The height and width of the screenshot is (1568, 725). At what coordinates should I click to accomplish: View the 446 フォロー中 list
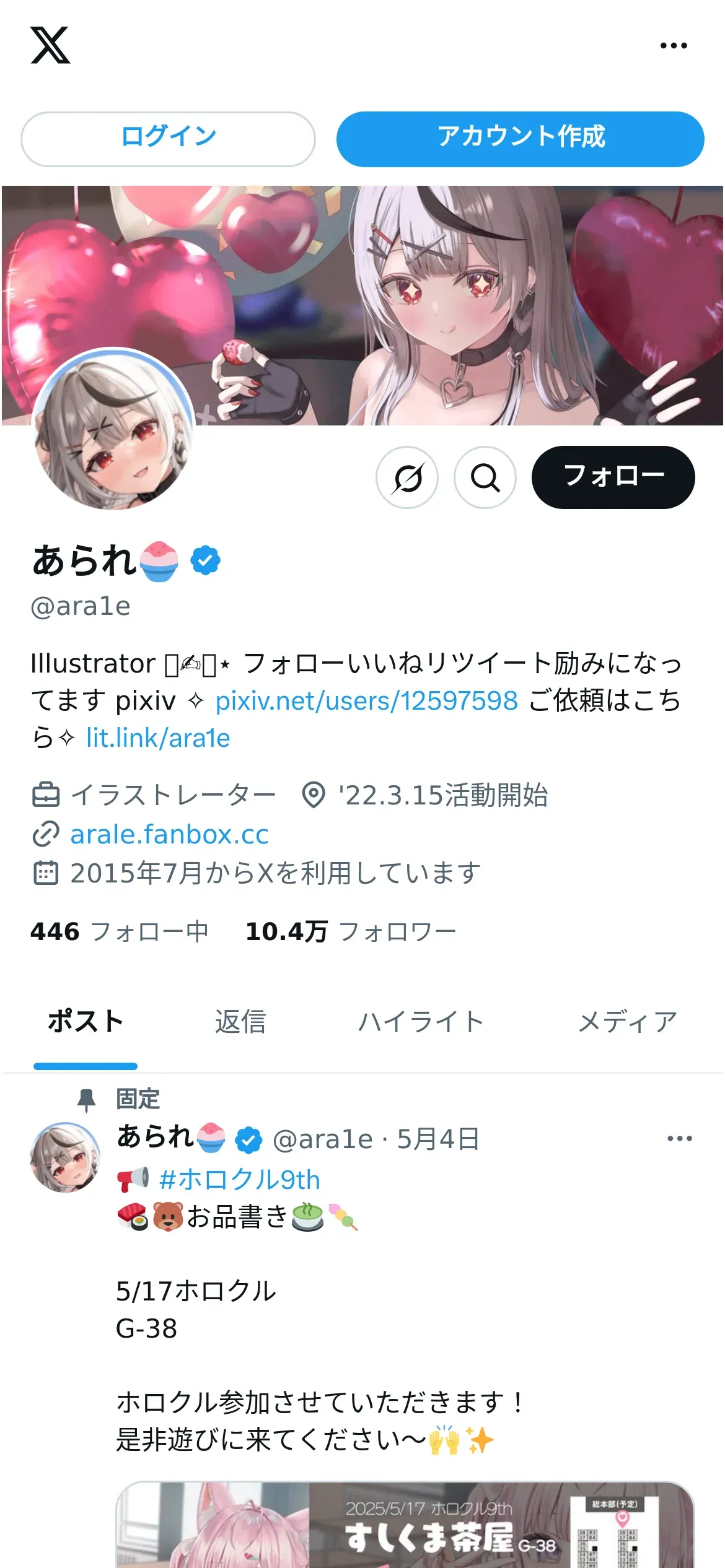(120, 931)
